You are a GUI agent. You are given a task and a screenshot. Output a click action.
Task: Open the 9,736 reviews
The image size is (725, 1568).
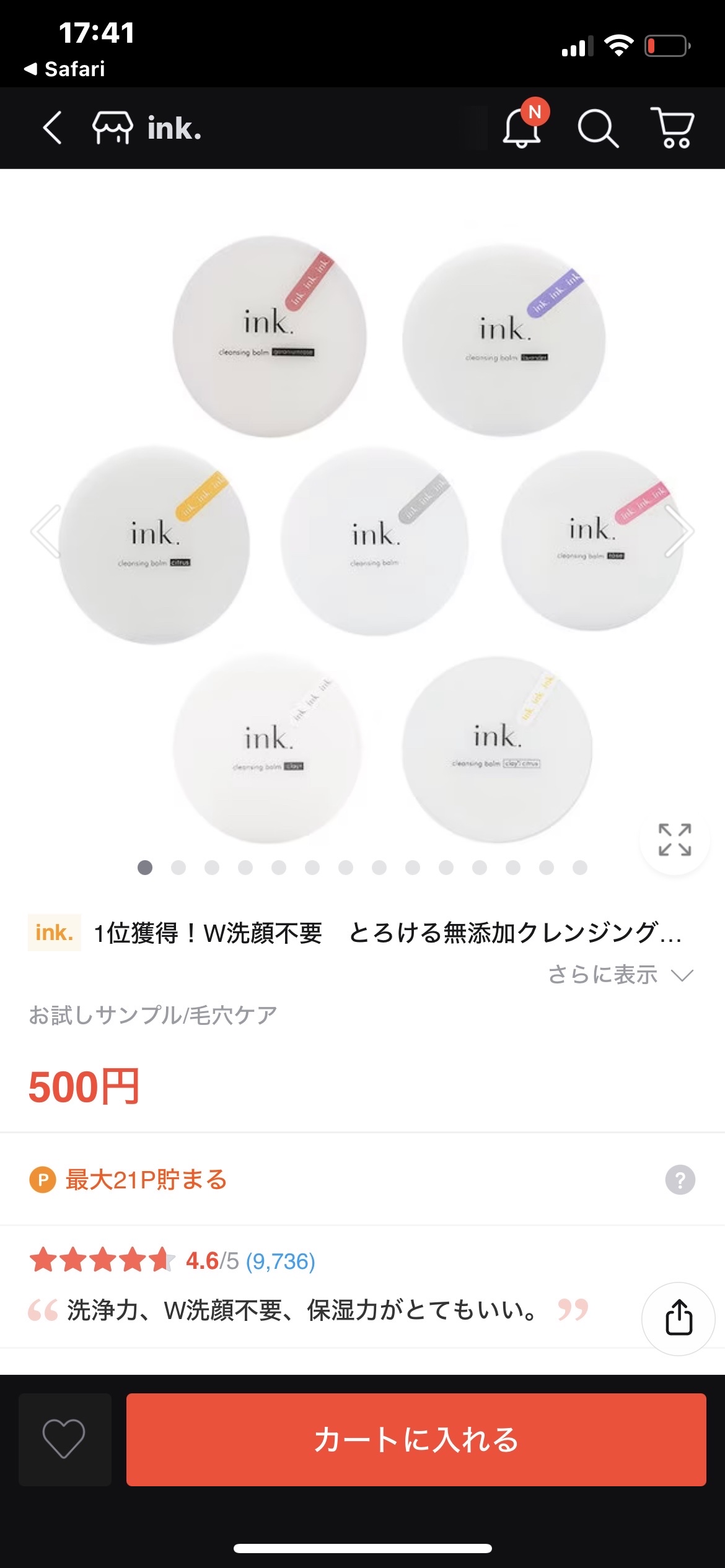281,1261
